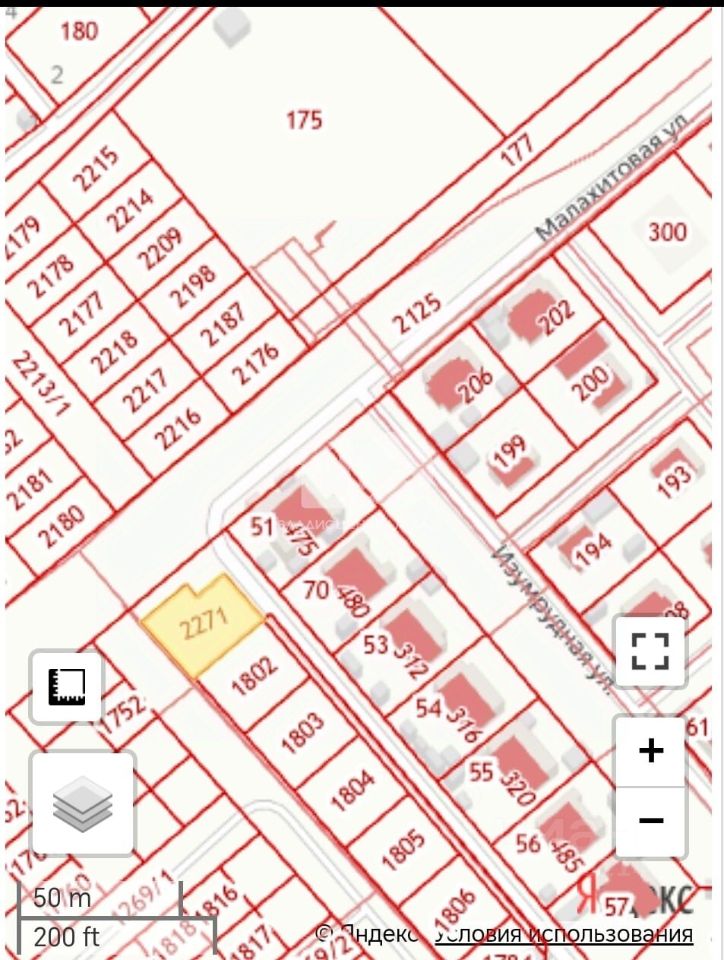724x960 pixels.
Task: Open the terms of use link
Action: (x=563, y=934)
